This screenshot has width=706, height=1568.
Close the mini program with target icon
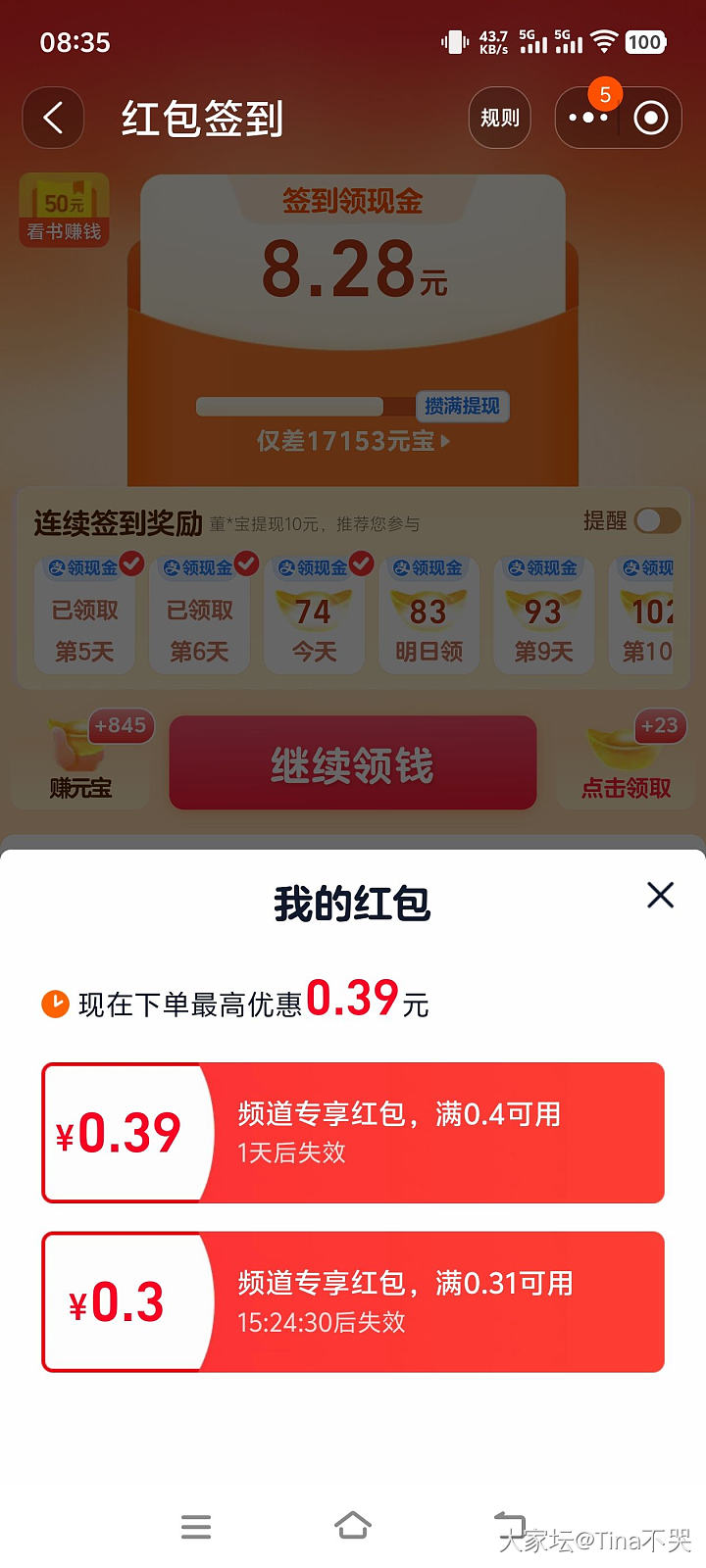651,119
